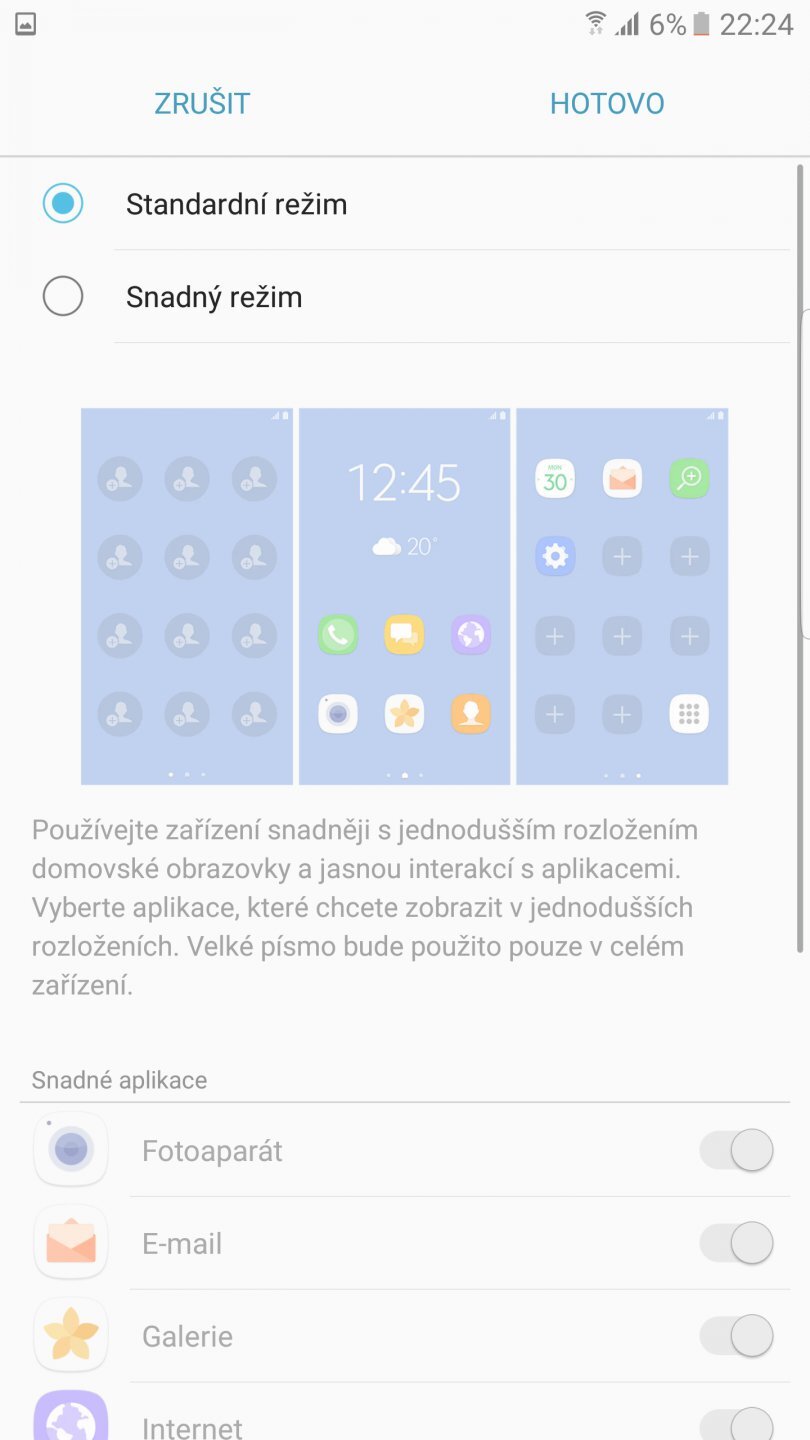Image resolution: width=810 pixels, height=1440 pixels.
Task: Tap the green phone icon in middle preview
Action: pos(337,635)
